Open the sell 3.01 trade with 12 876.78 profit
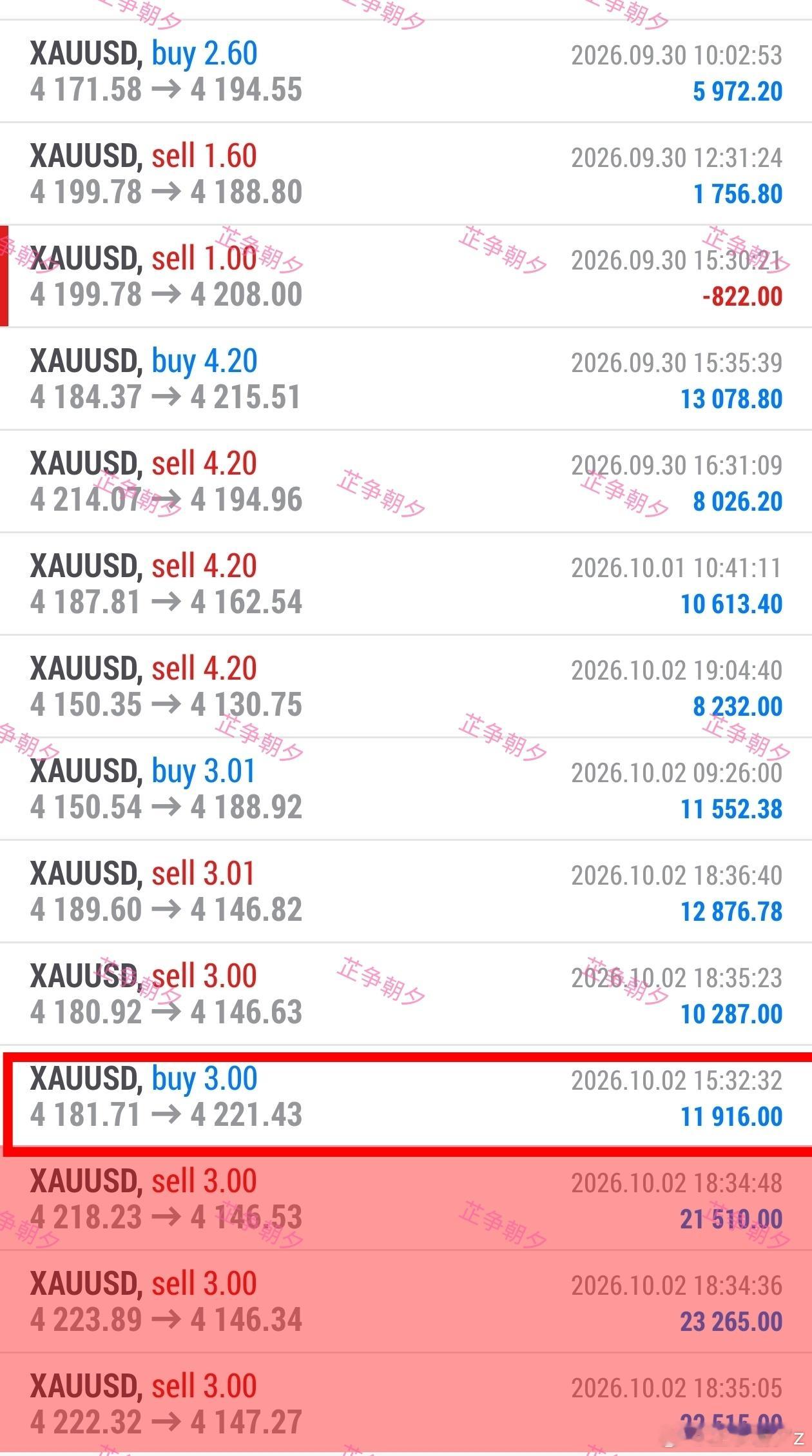The width and height of the screenshot is (812, 1456). tap(406, 891)
